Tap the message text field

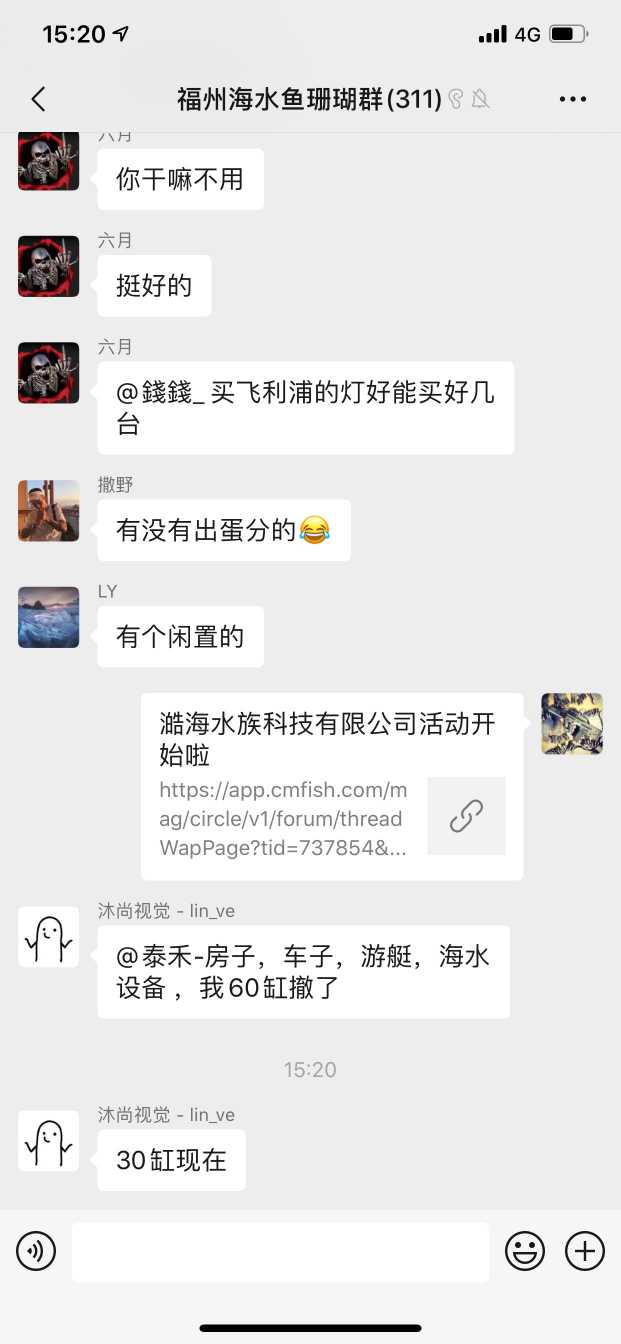point(280,1251)
